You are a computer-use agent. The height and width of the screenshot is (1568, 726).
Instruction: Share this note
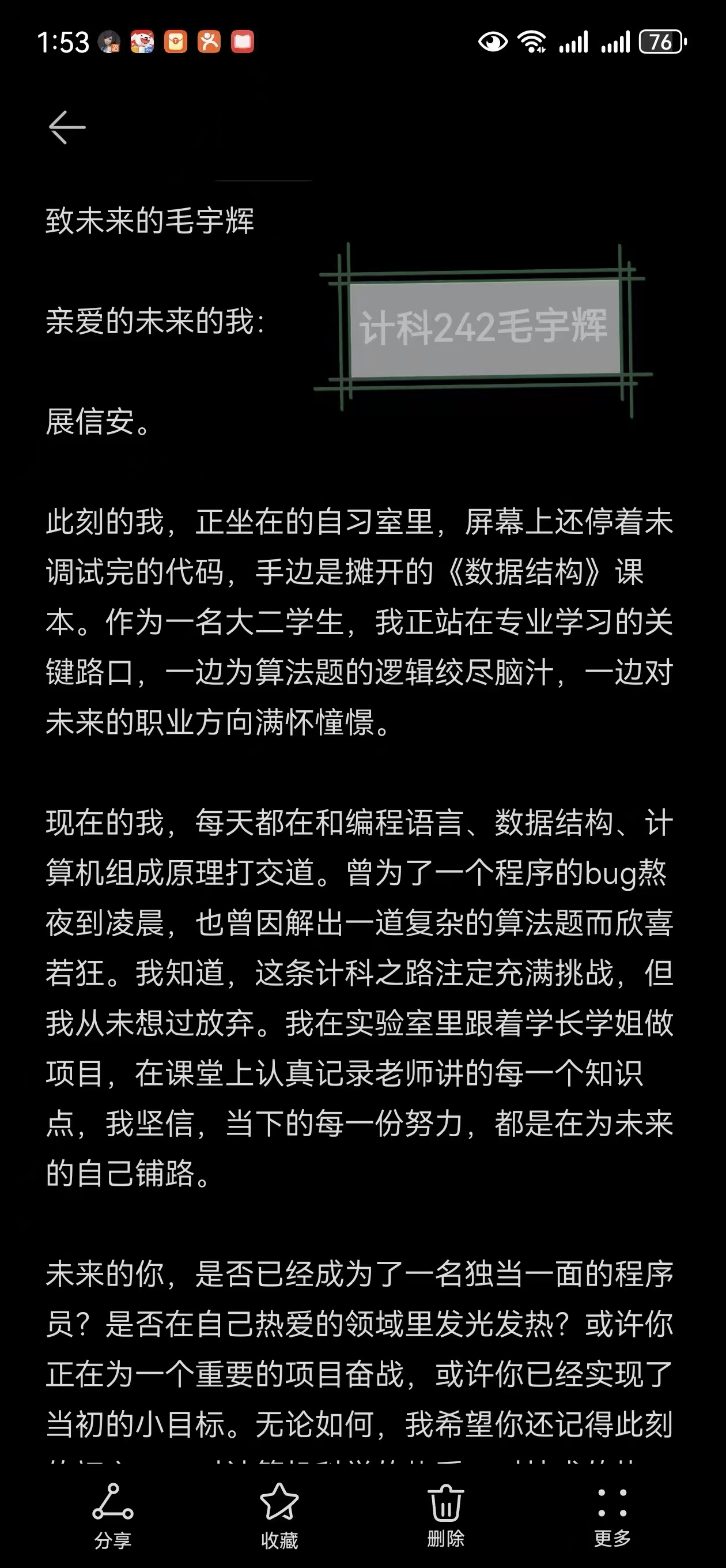pos(112,1514)
